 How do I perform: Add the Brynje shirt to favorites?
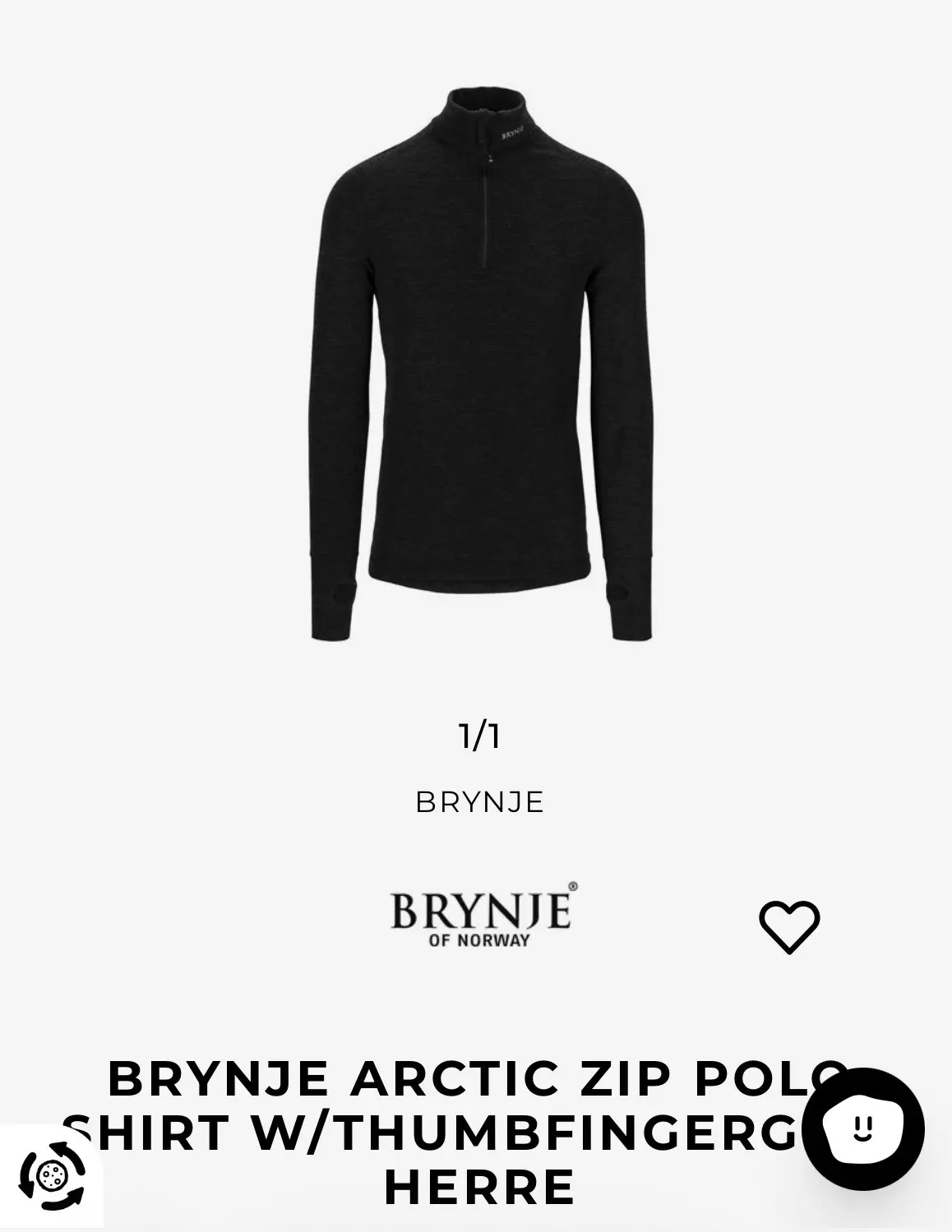coord(788,926)
